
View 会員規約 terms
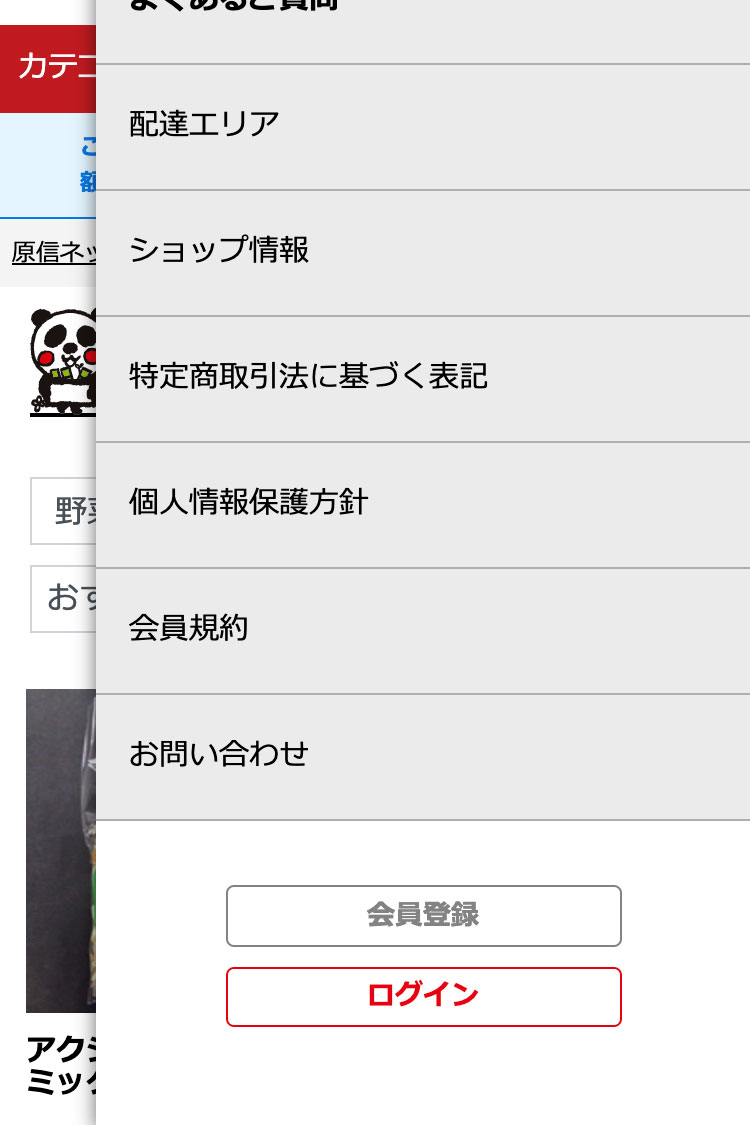(189, 629)
